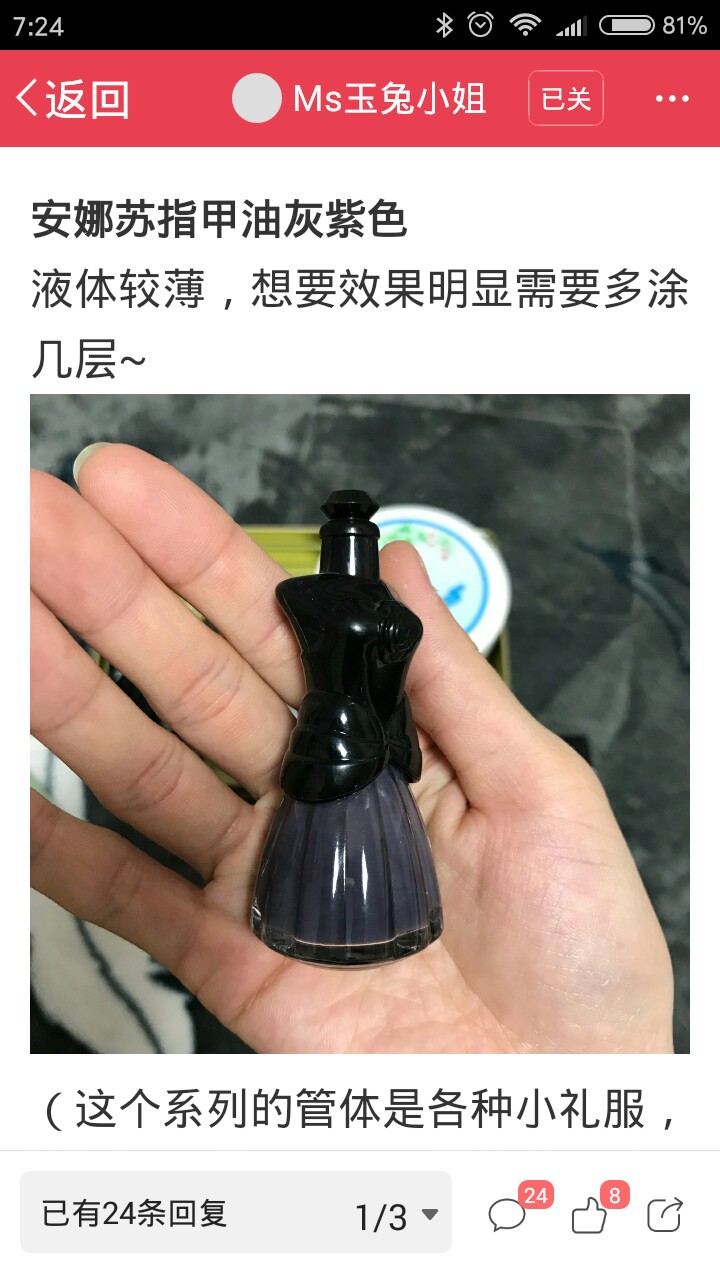Go back with the 返回 button
Image resolution: width=720 pixels, height=1280 pixels.
pos(73,98)
